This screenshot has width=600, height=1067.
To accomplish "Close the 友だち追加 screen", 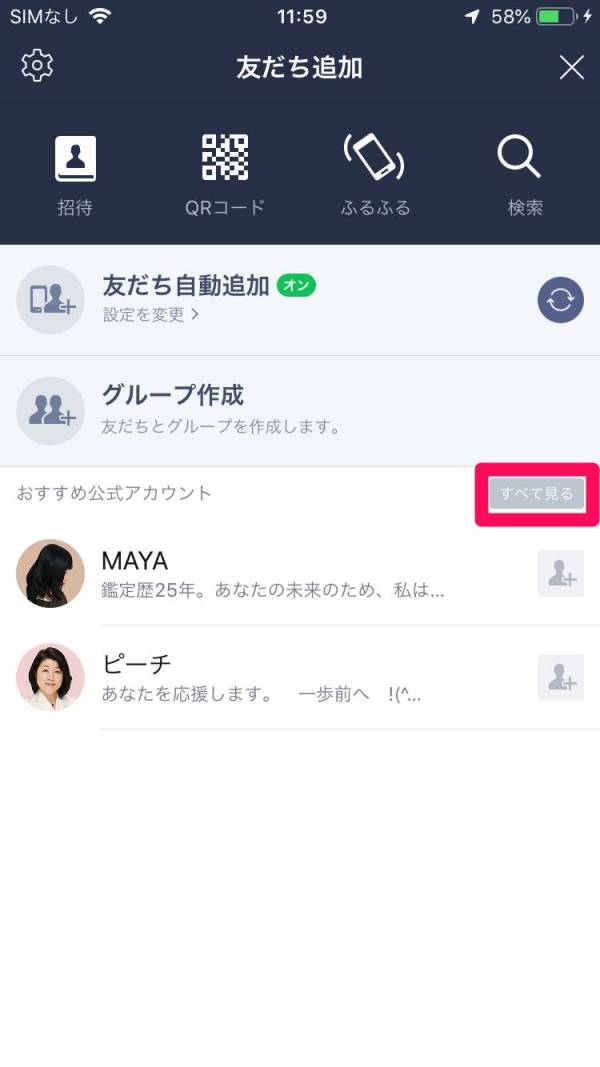I will coord(571,67).
